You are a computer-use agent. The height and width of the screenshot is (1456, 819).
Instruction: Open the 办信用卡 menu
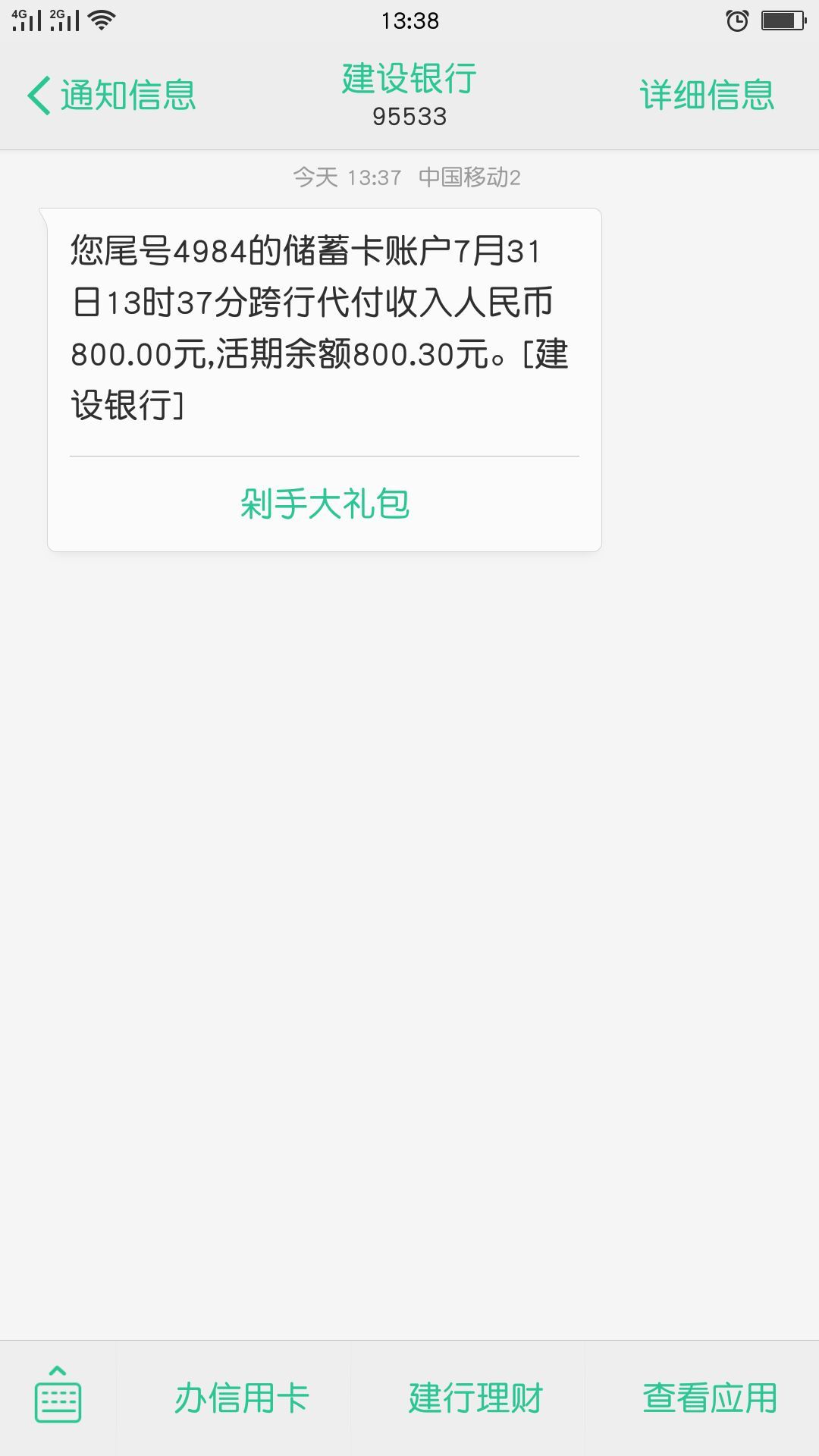[x=241, y=1398]
